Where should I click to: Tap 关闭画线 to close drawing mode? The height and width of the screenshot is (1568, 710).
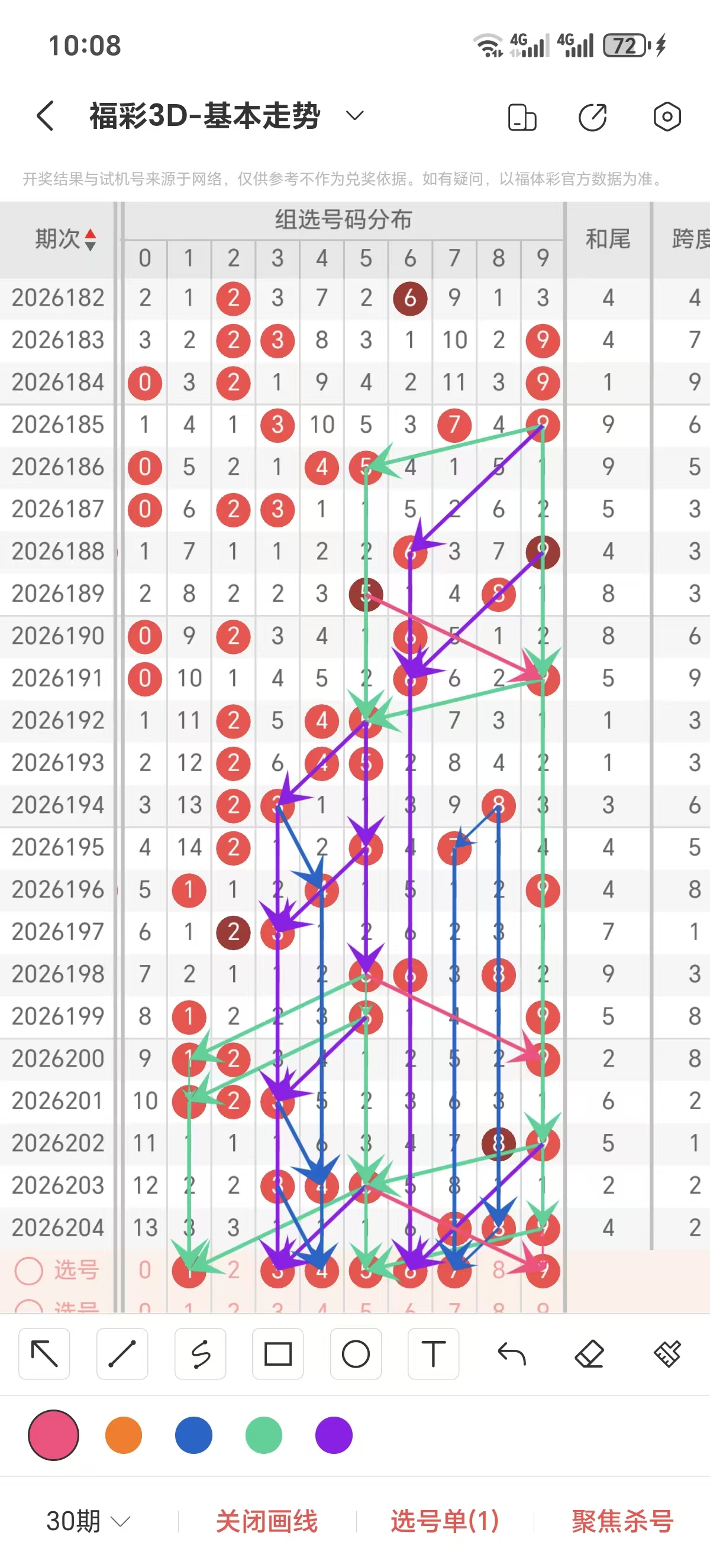coord(267,1521)
